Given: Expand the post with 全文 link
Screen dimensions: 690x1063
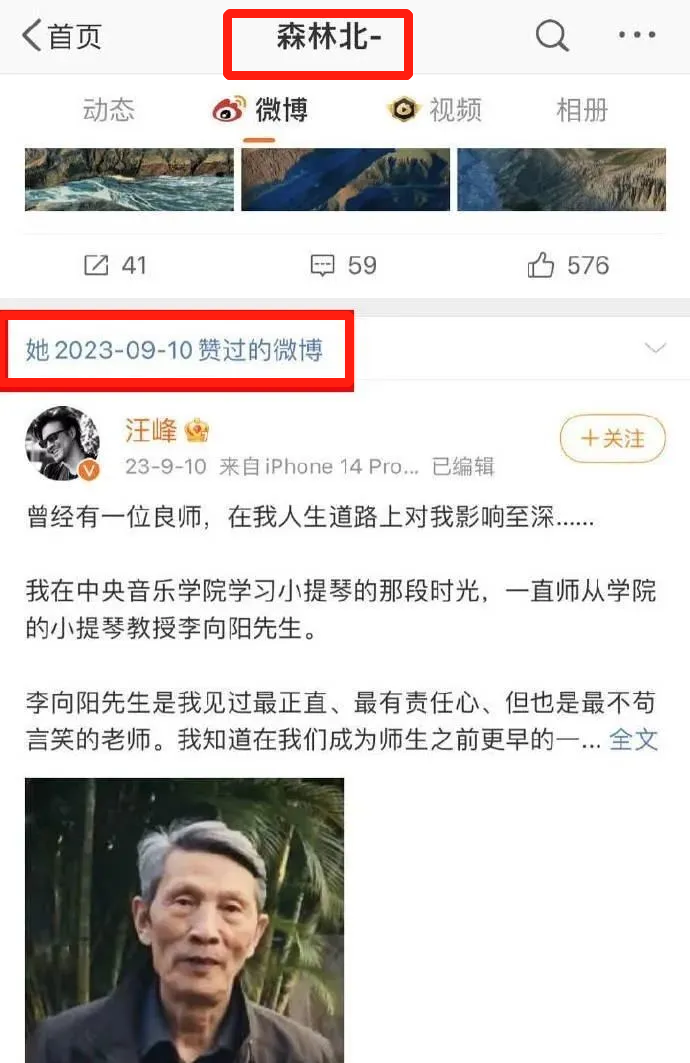Looking at the screenshot, I should pos(634,740).
